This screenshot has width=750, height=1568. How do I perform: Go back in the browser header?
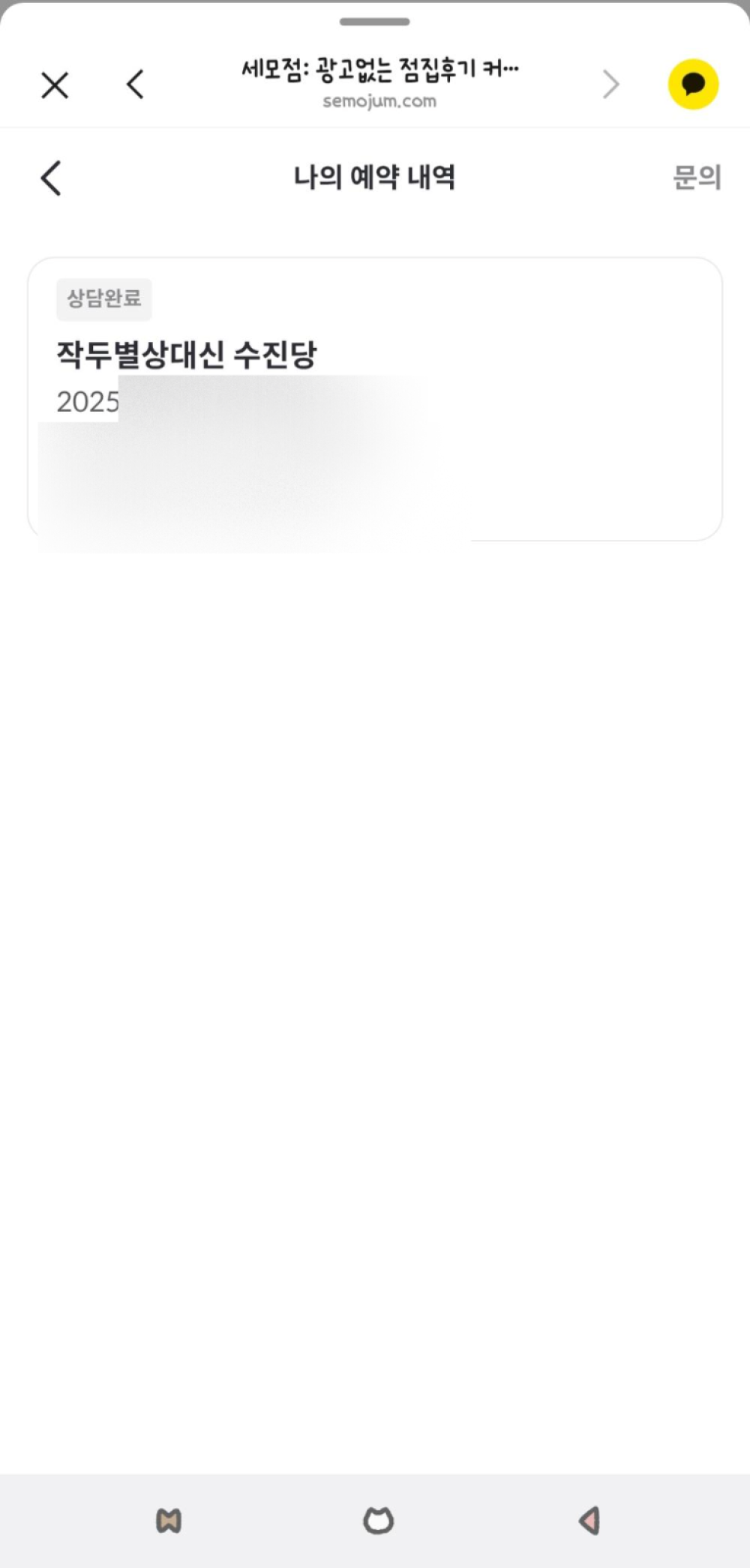[135, 84]
